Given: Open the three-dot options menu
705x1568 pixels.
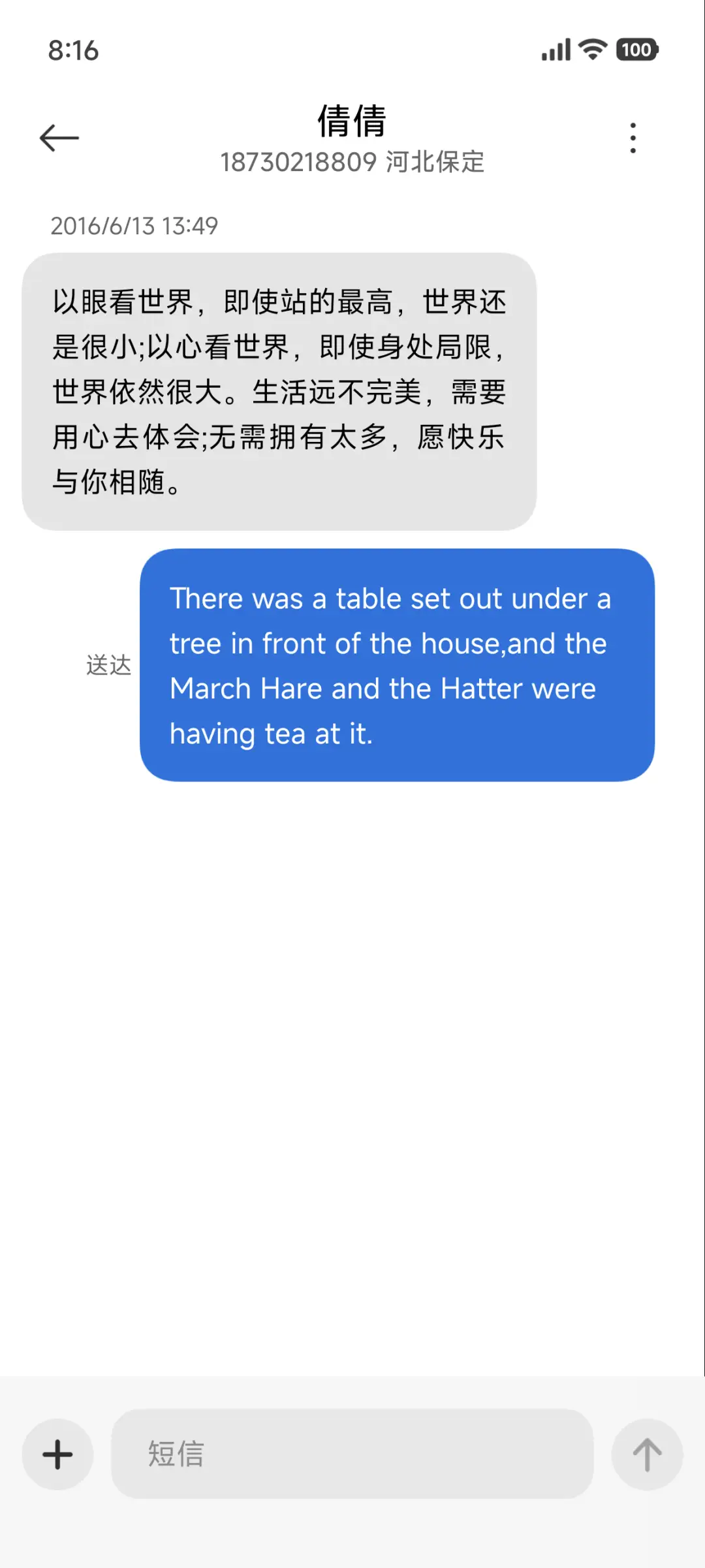Looking at the screenshot, I should click(x=632, y=137).
